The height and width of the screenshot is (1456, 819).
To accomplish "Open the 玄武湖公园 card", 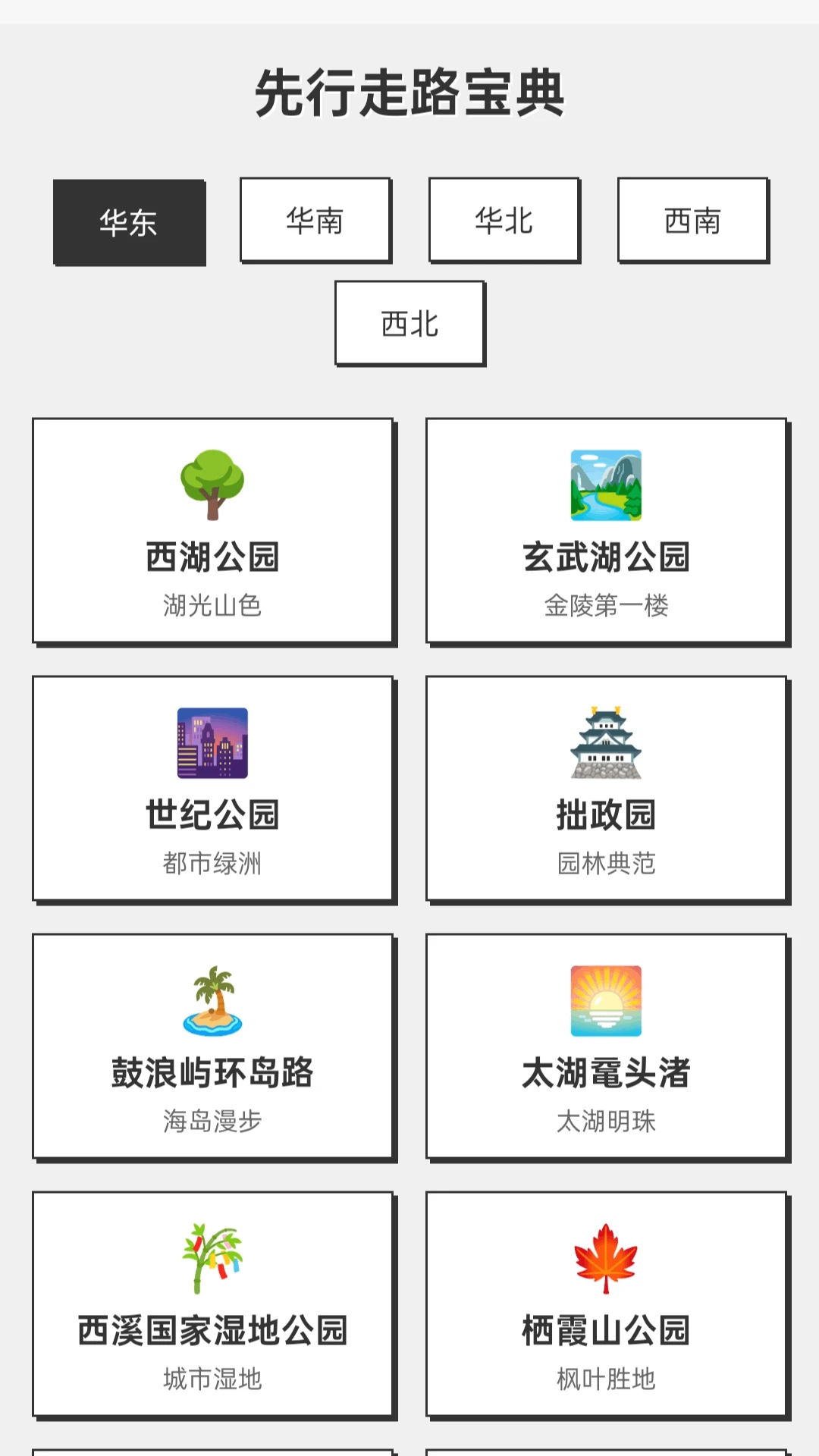I will 606,531.
